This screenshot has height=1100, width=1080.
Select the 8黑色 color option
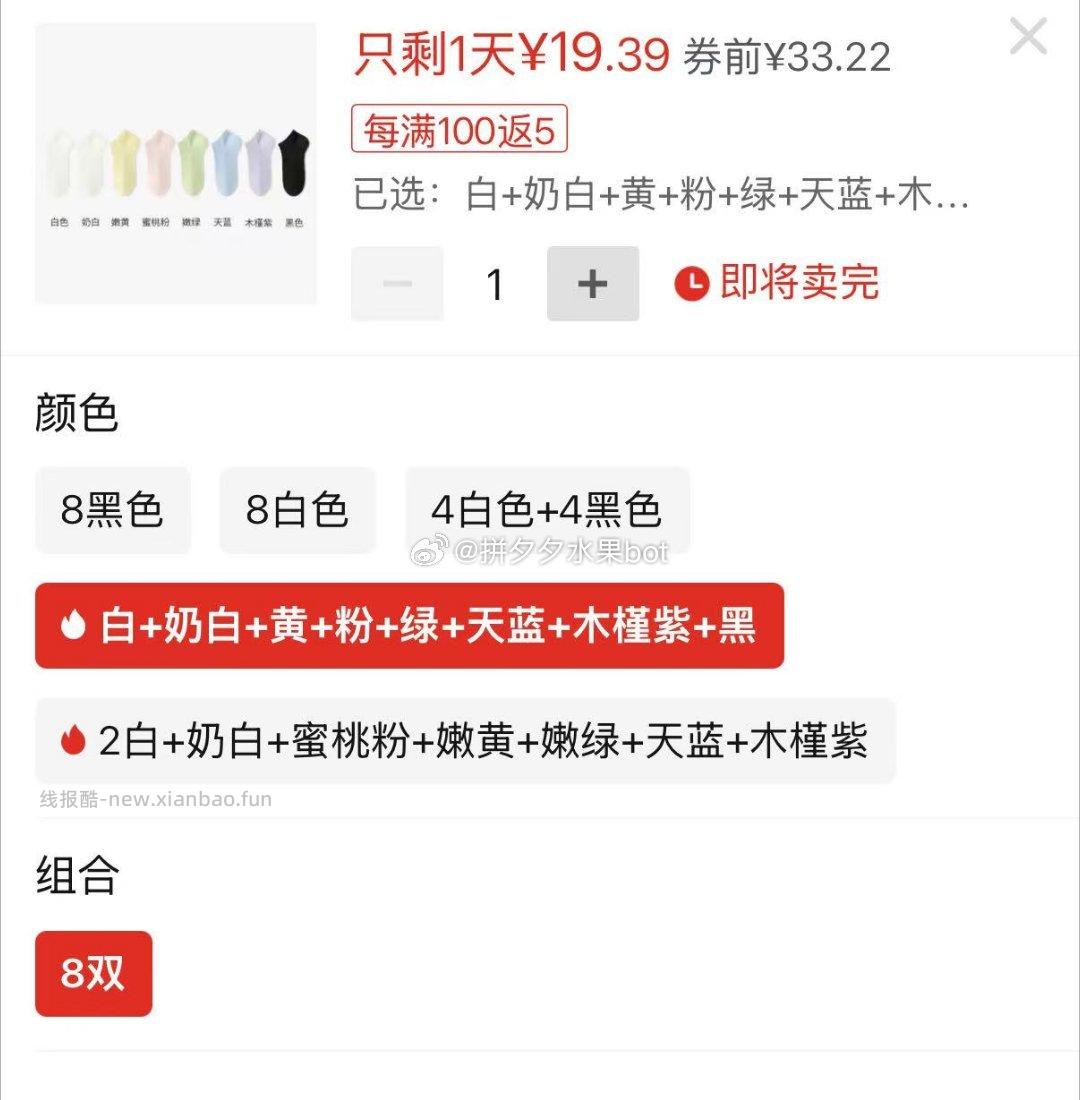pyautogui.click(x=113, y=510)
